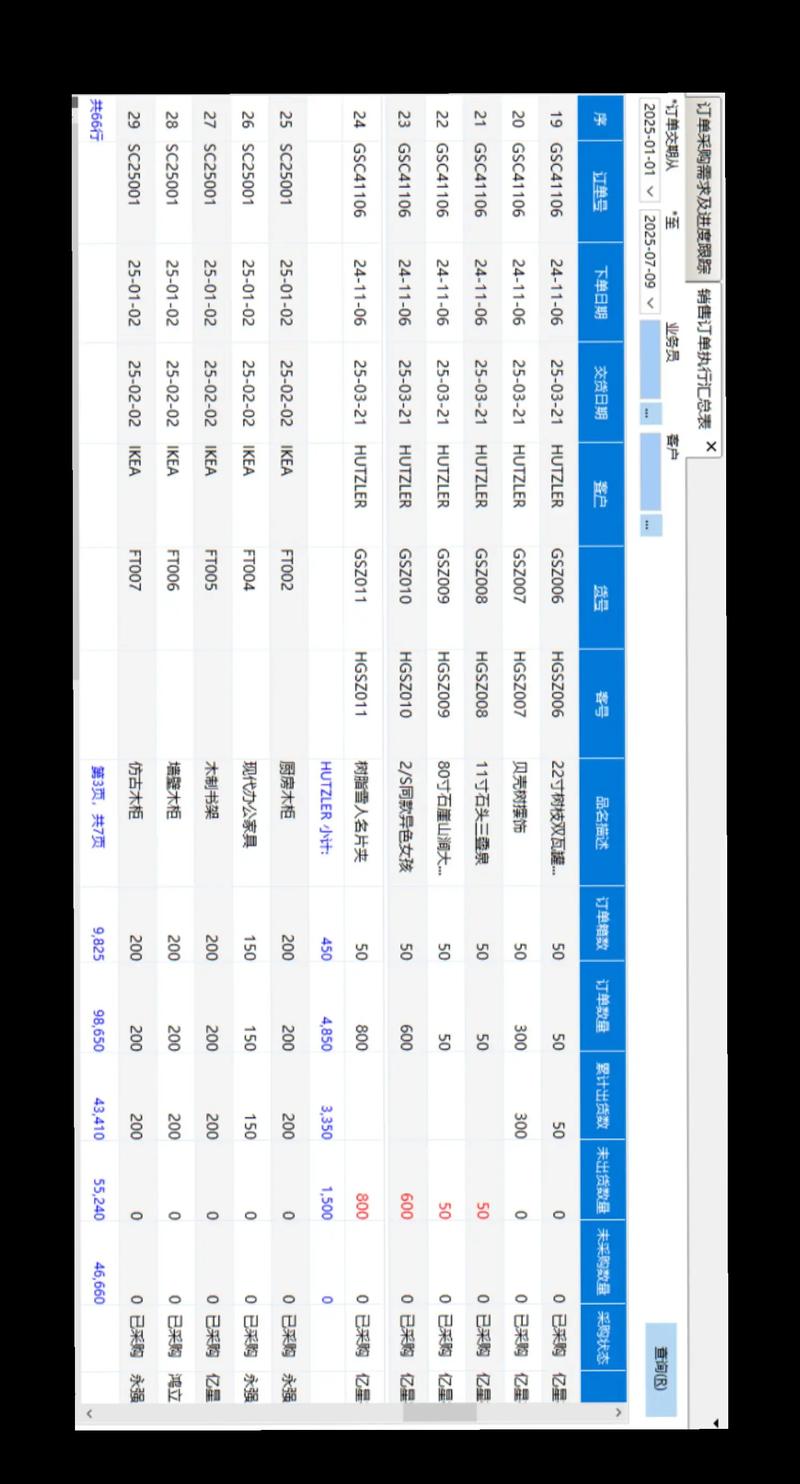Close the 销售订单执行汇总表 tab
The height and width of the screenshot is (1484, 800).
pos(711,447)
